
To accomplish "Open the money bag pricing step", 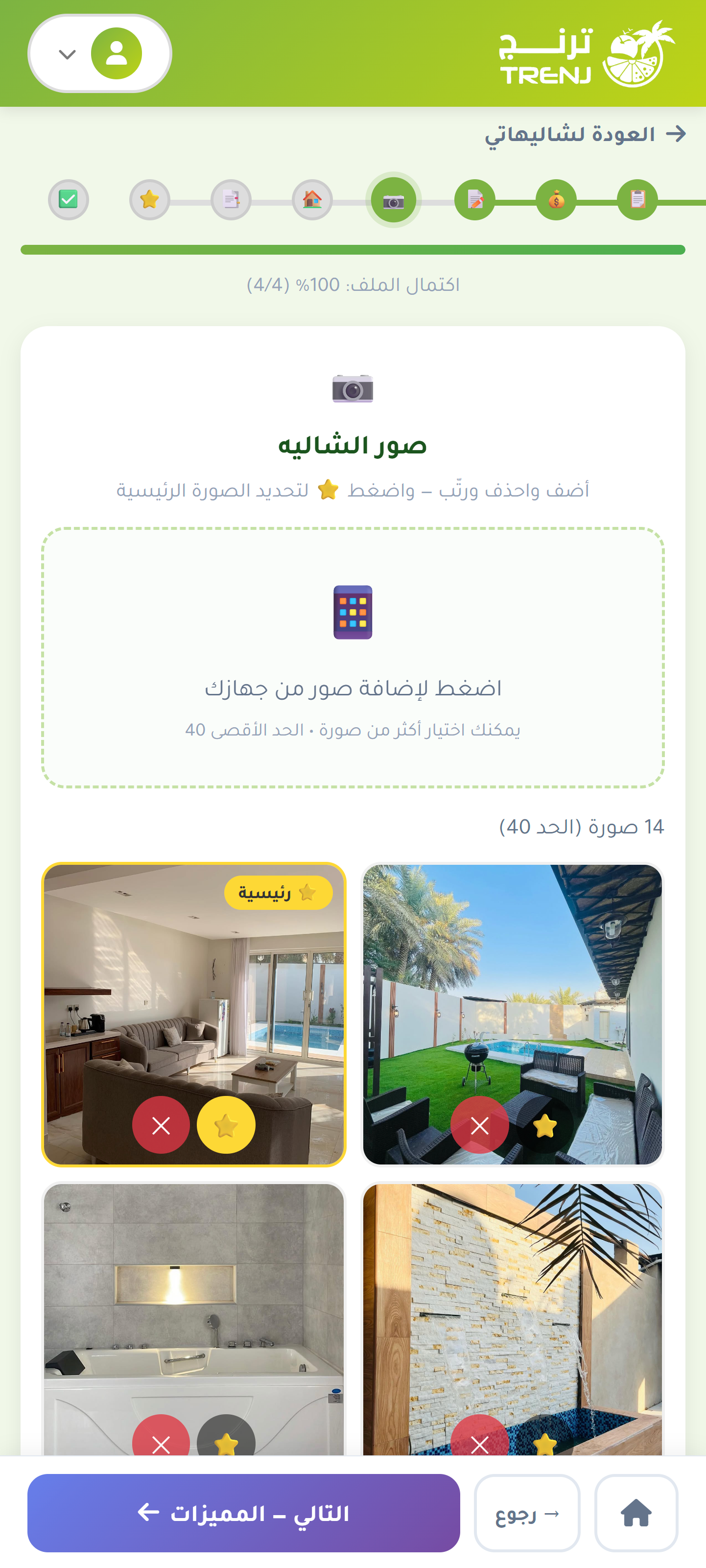I will pyautogui.click(x=557, y=201).
